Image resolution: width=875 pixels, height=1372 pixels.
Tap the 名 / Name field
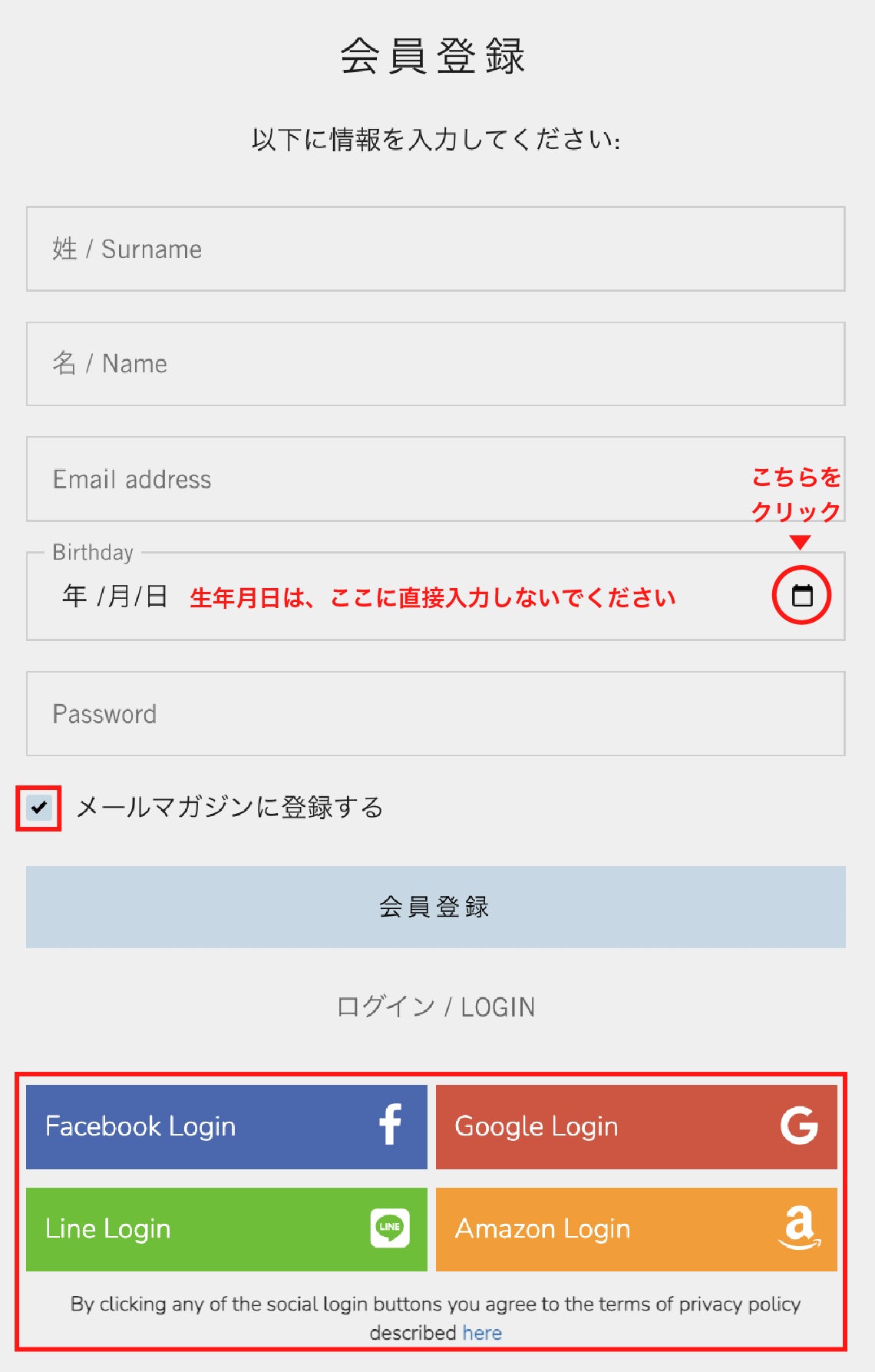coord(435,364)
